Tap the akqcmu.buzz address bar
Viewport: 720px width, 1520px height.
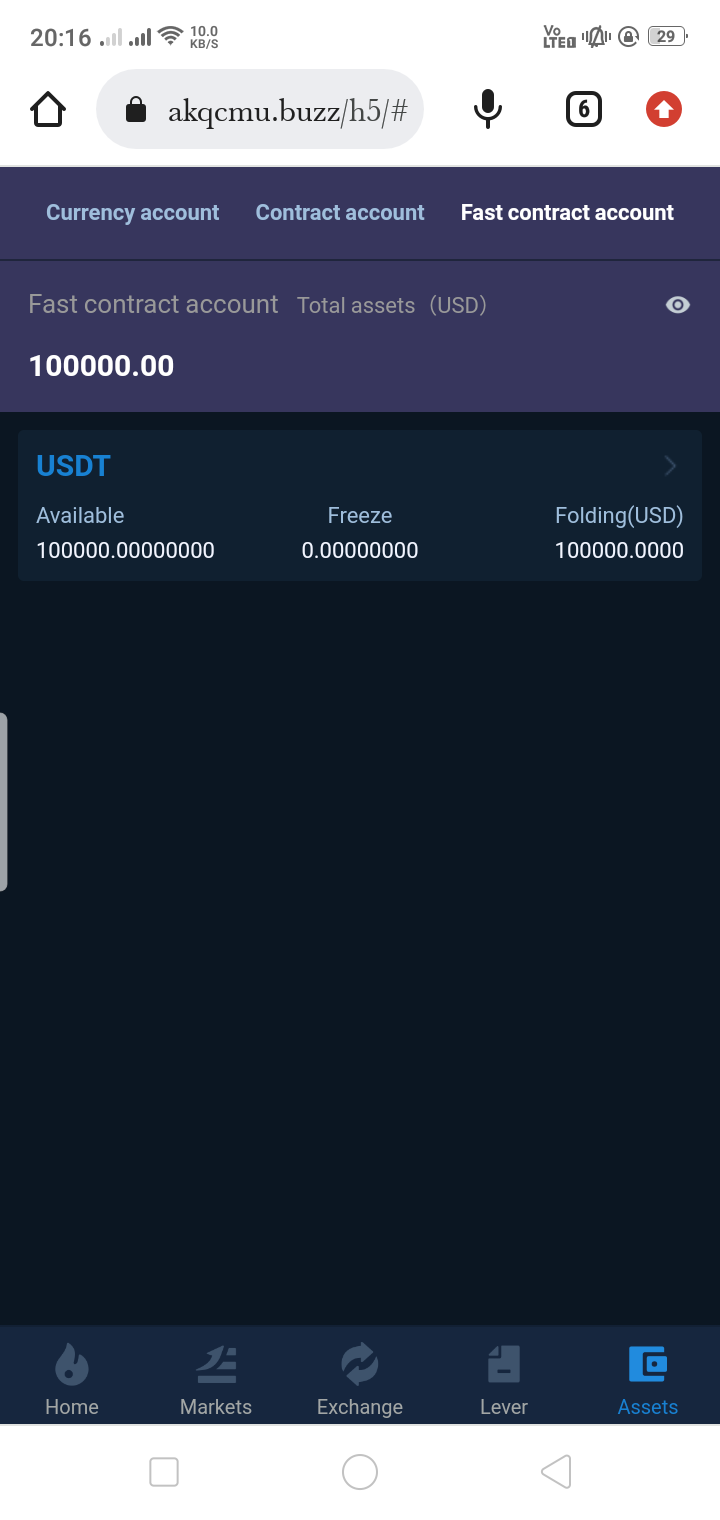[260, 109]
